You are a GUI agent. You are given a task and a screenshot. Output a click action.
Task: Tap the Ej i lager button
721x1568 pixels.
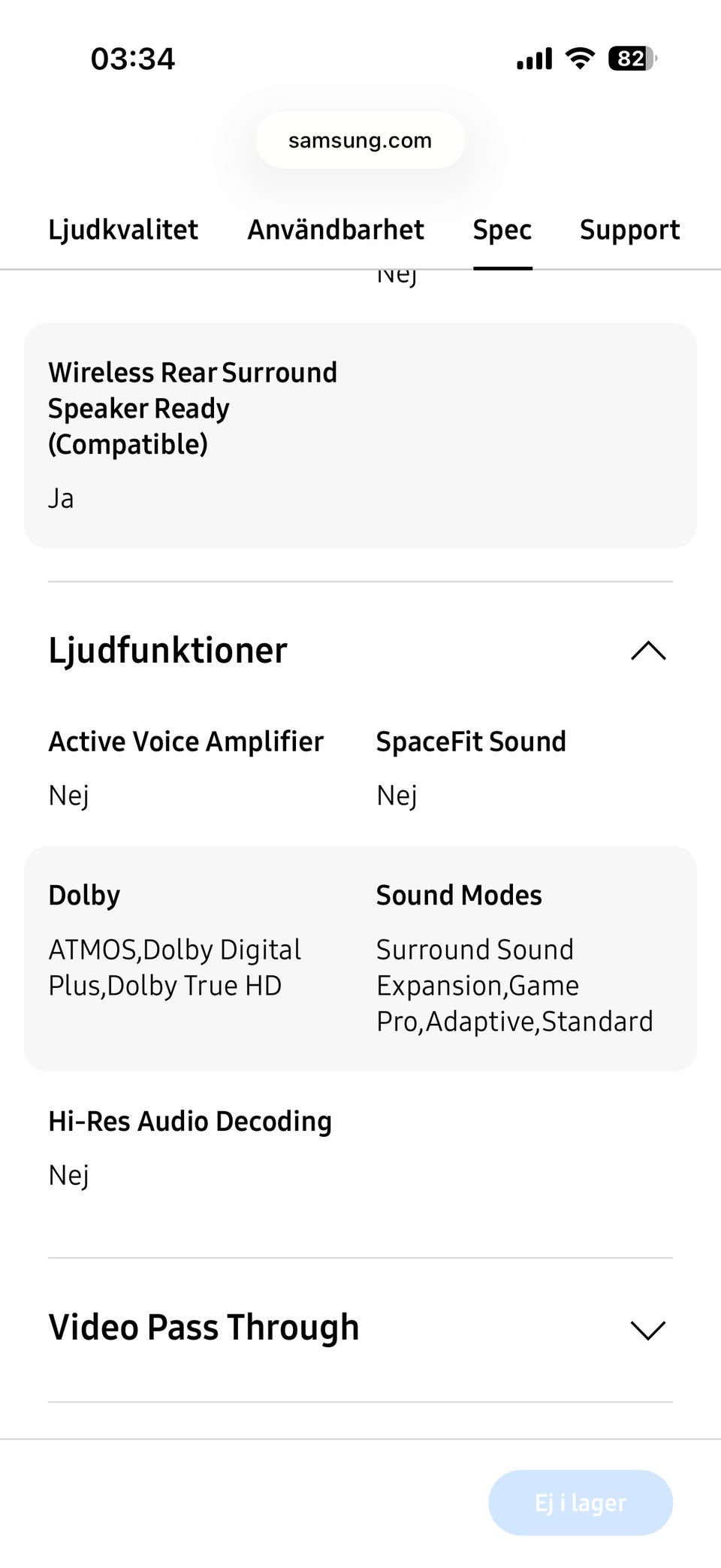pos(581,1503)
